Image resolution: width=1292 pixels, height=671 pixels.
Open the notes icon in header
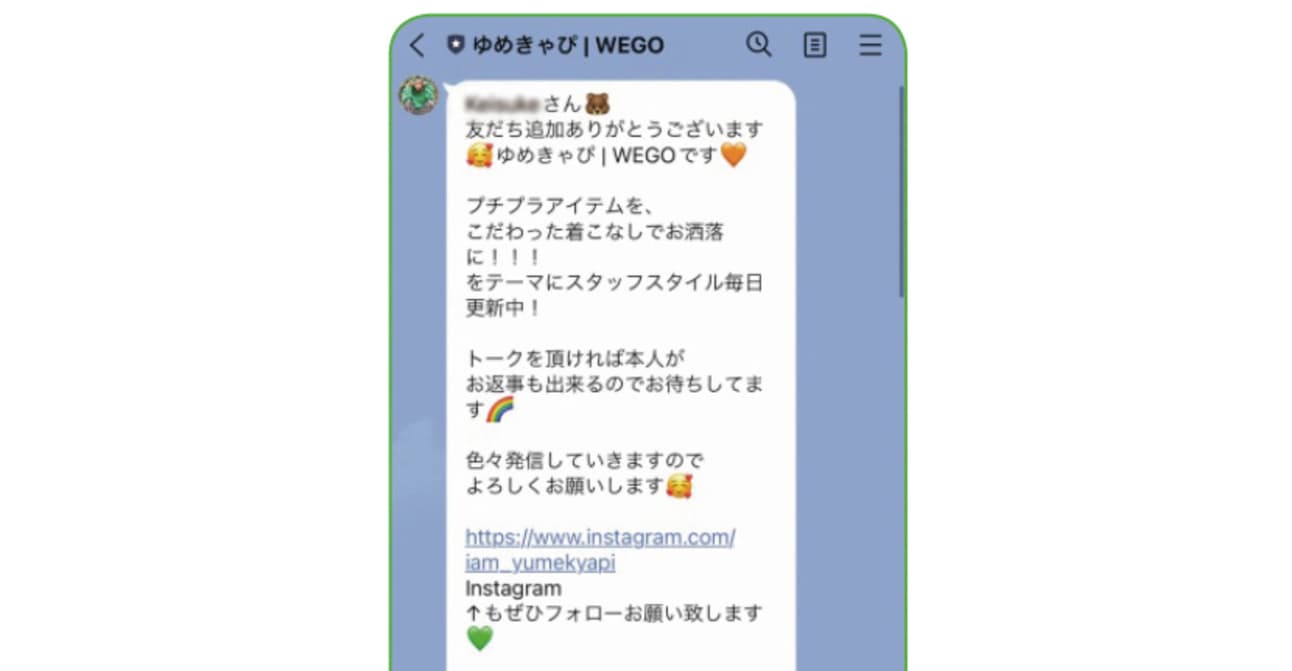point(815,45)
